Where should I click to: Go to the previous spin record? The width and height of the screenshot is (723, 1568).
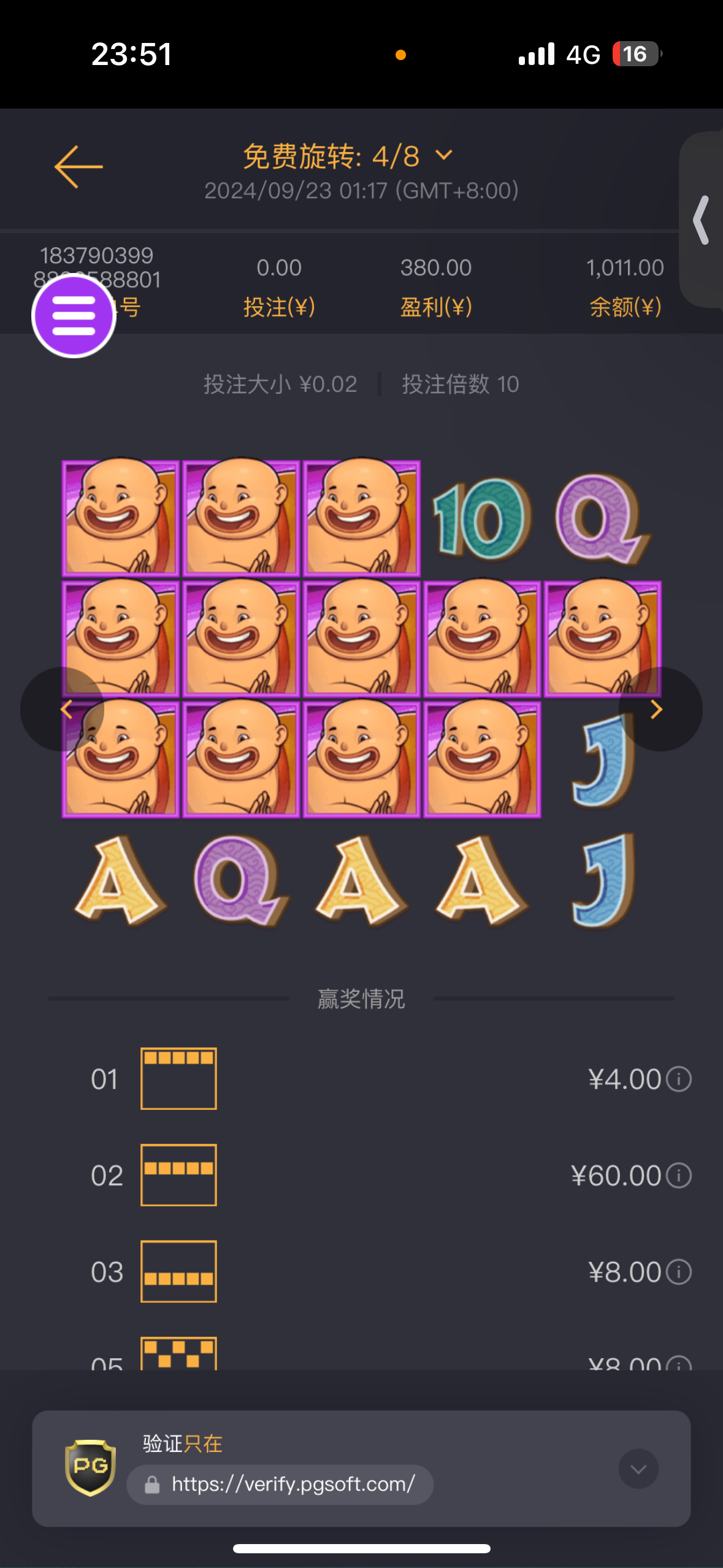point(63,709)
